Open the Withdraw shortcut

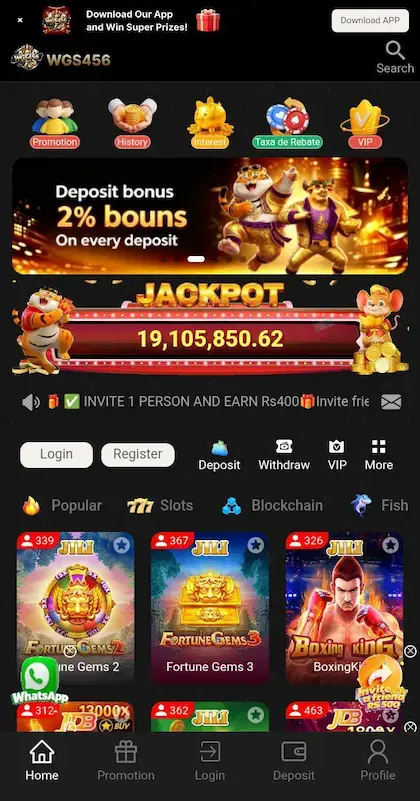[284, 455]
